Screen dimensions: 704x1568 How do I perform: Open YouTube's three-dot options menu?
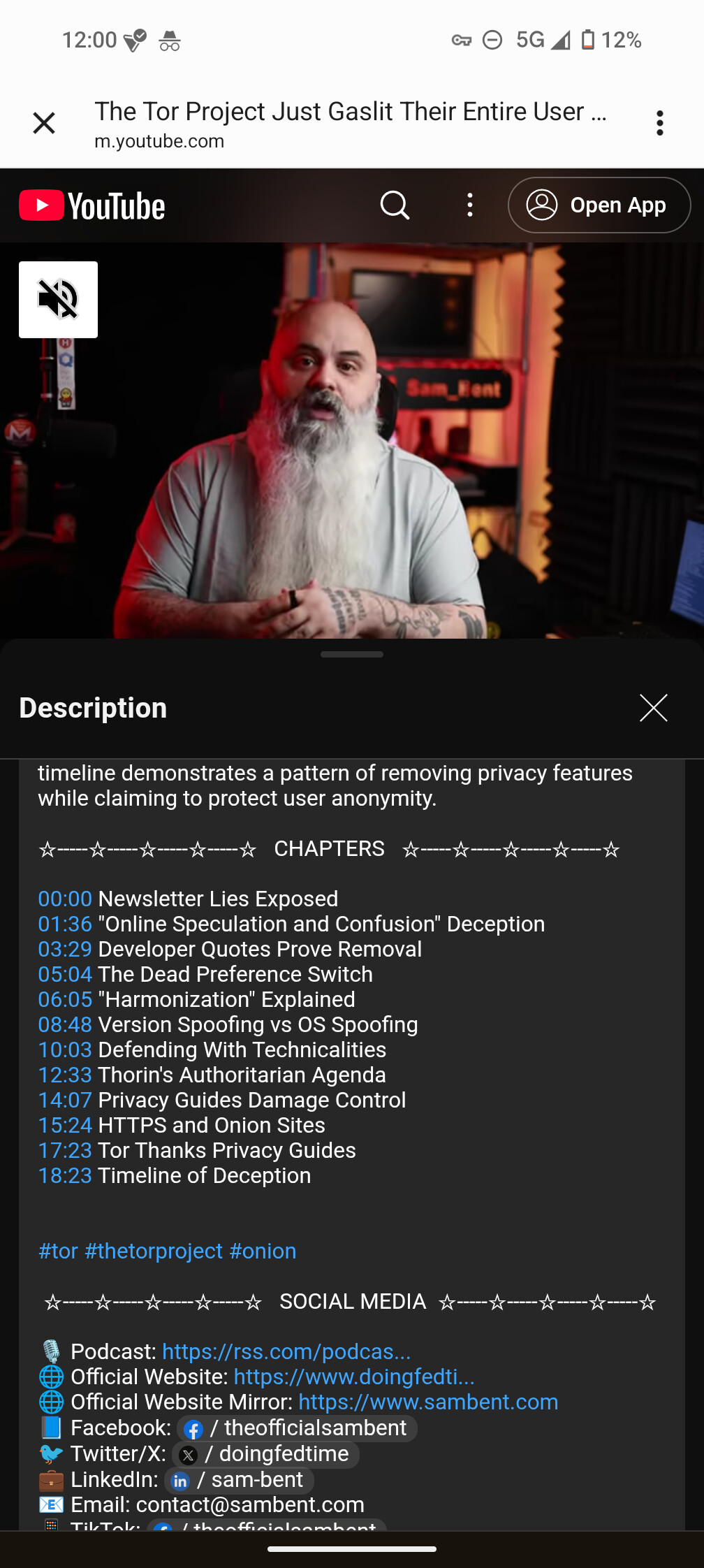click(x=470, y=205)
